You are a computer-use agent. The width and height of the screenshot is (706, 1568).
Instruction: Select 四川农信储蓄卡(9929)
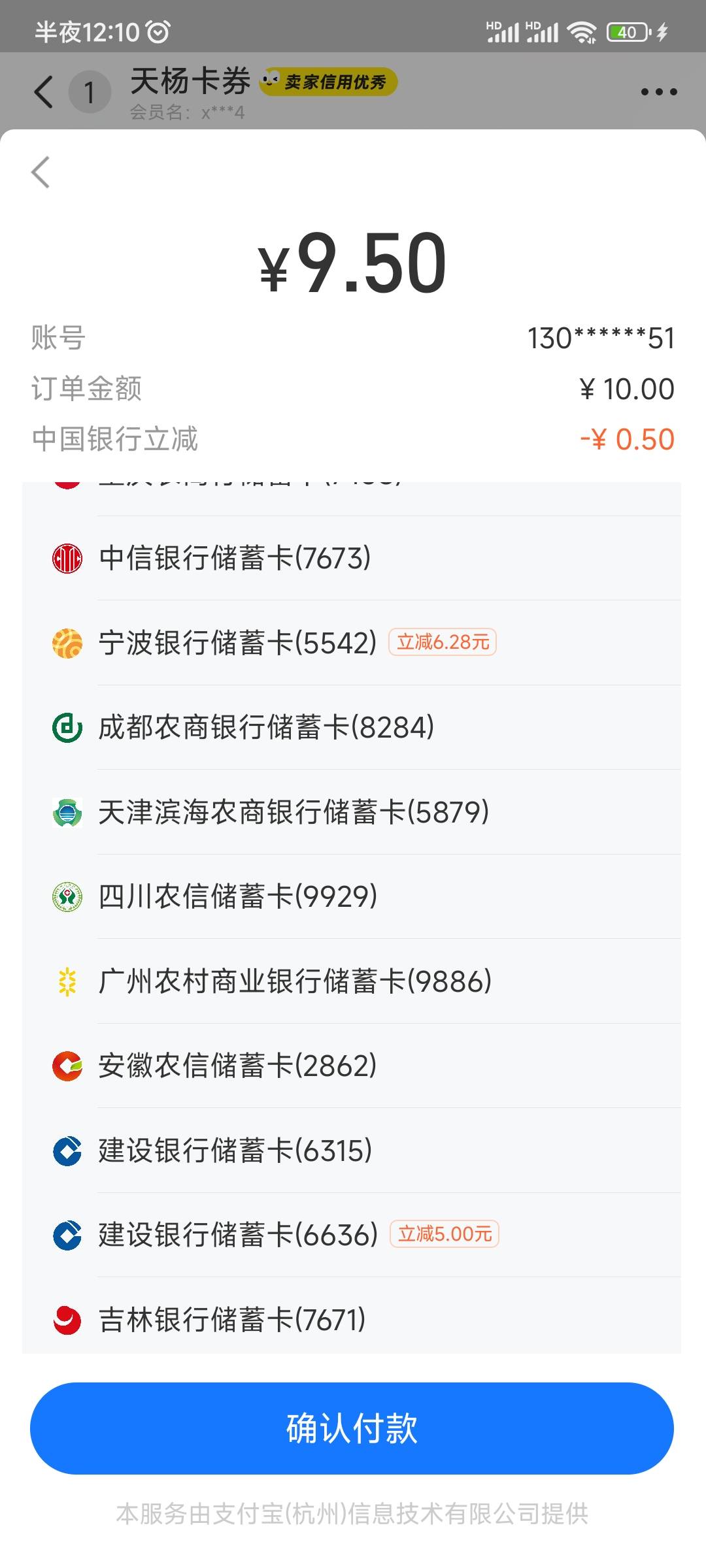352,896
